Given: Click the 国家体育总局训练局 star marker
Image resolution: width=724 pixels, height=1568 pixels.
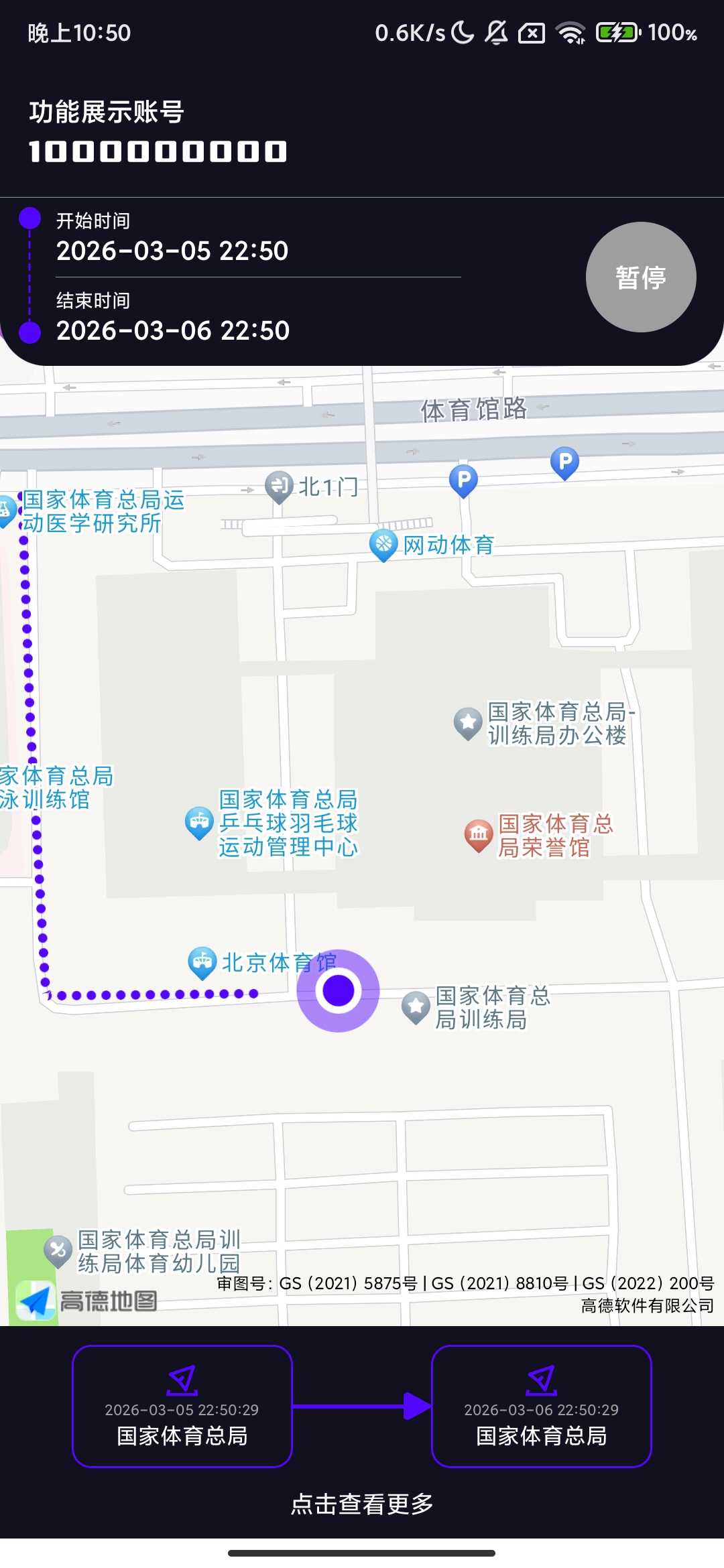Looking at the screenshot, I should [415, 1006].
